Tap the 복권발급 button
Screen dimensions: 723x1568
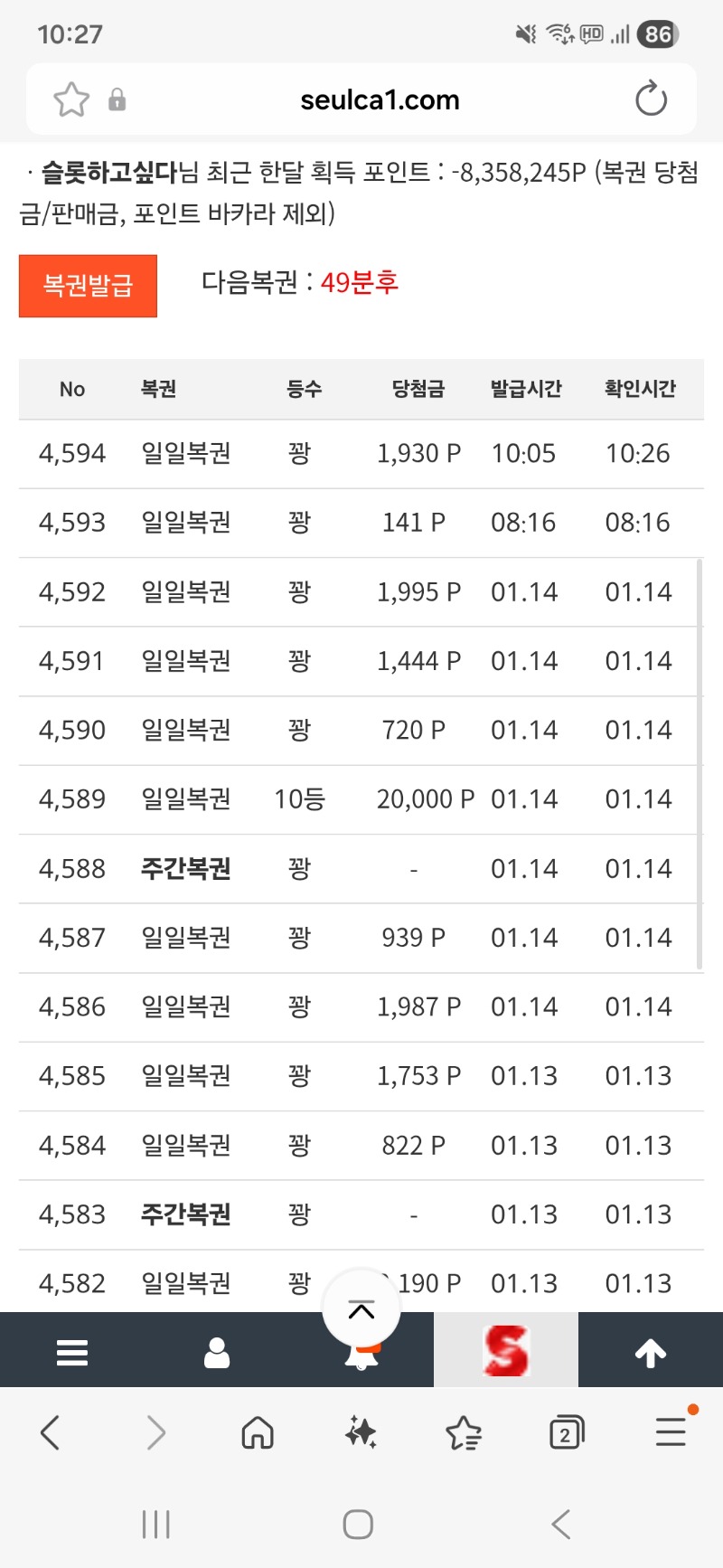tap(88, 286)
